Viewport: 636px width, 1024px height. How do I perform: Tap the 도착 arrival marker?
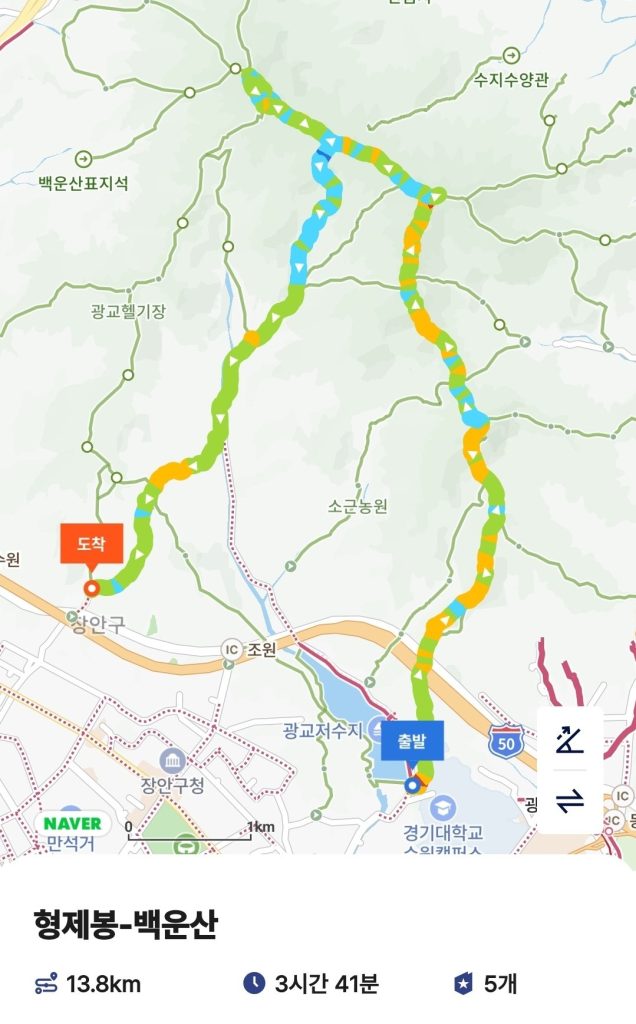[92, 544]
